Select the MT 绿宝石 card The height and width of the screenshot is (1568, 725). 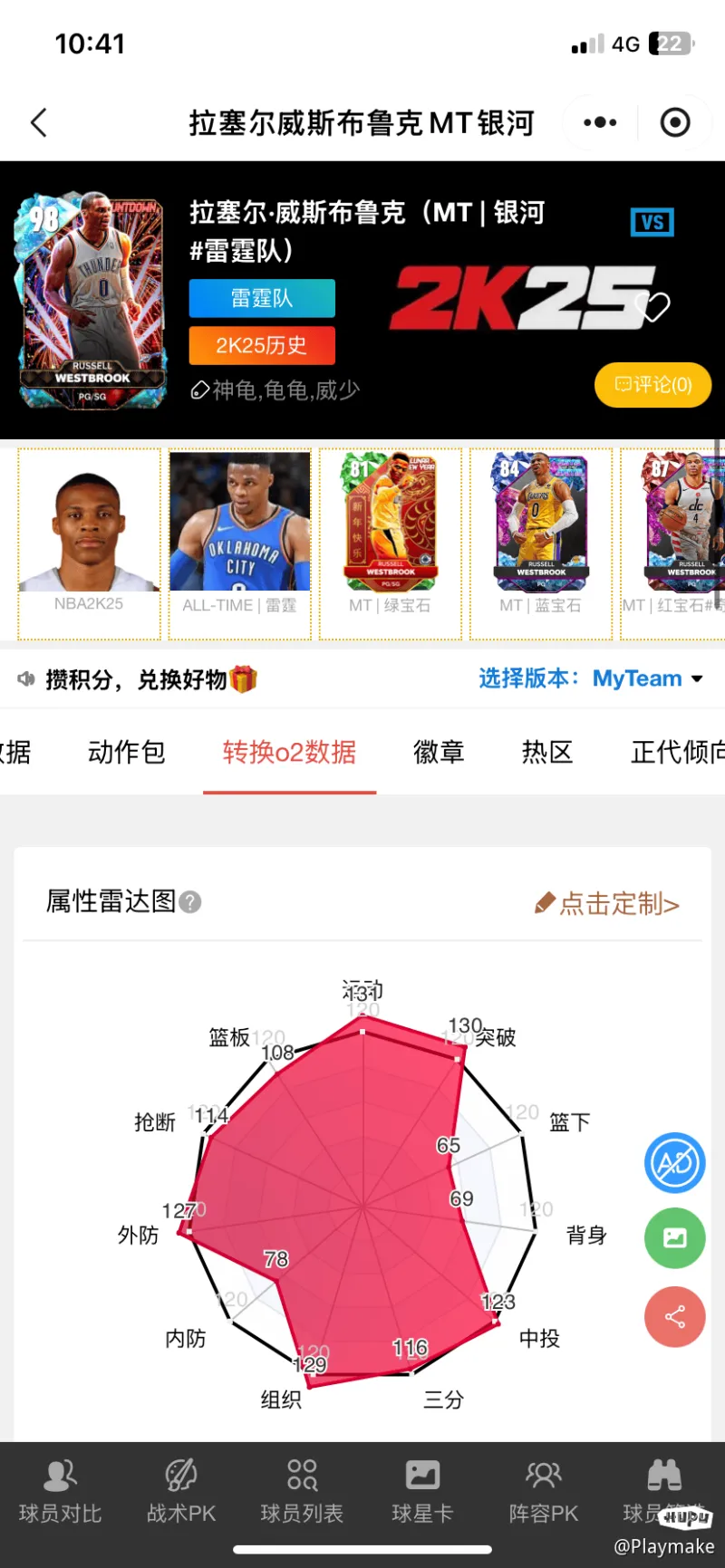[x=390, y=544]
